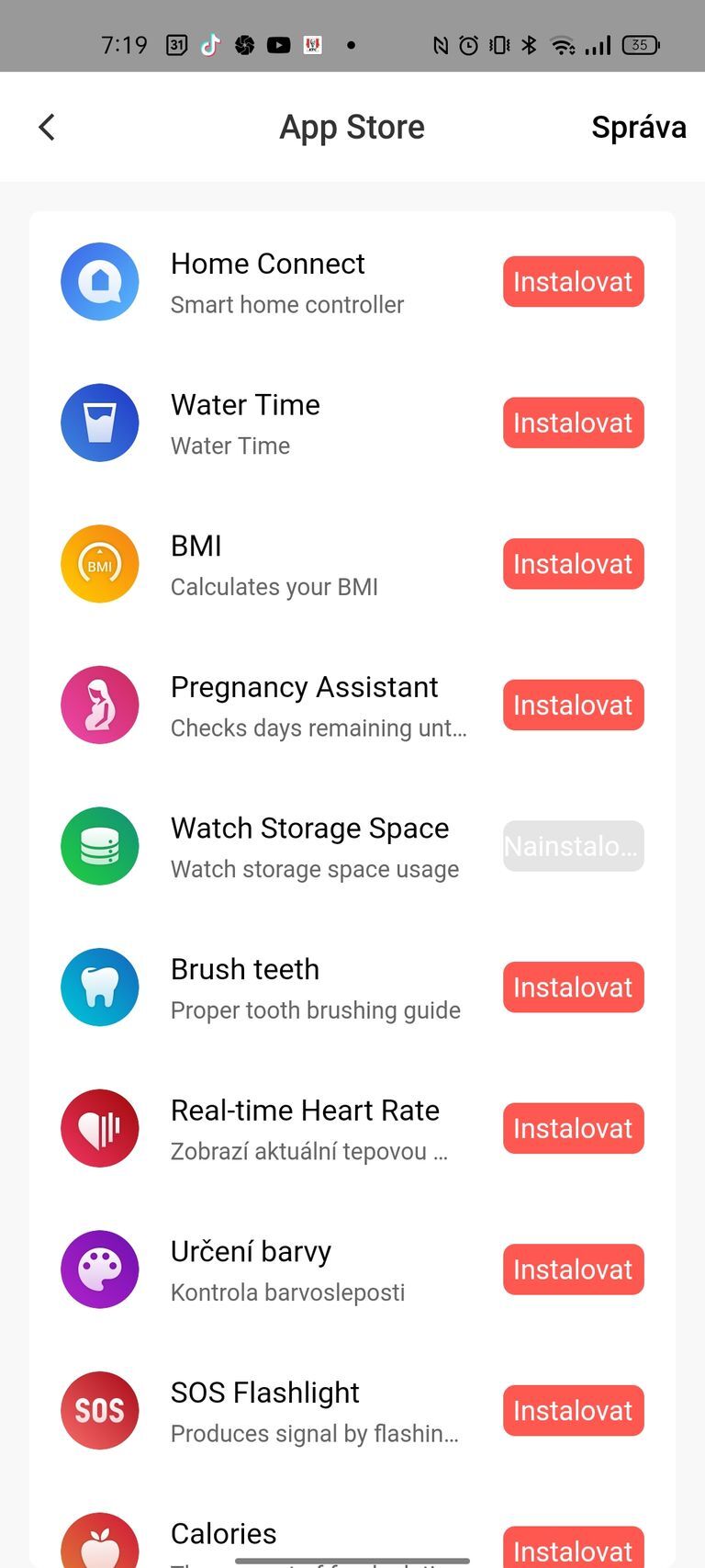Tap Instalovat next to Water Time
705x1568 pixels.
coord(573,423)
